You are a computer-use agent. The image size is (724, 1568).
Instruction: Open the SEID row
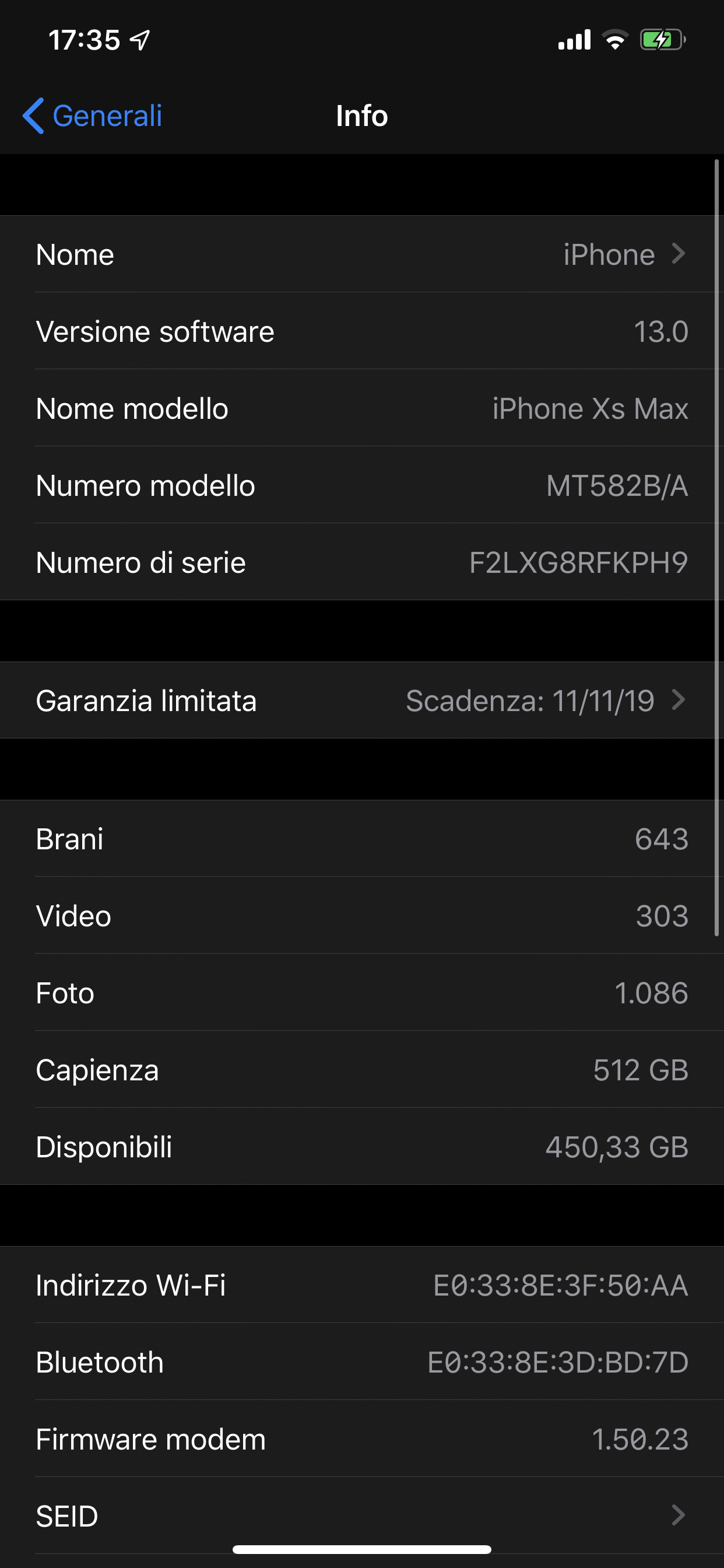362,1515
